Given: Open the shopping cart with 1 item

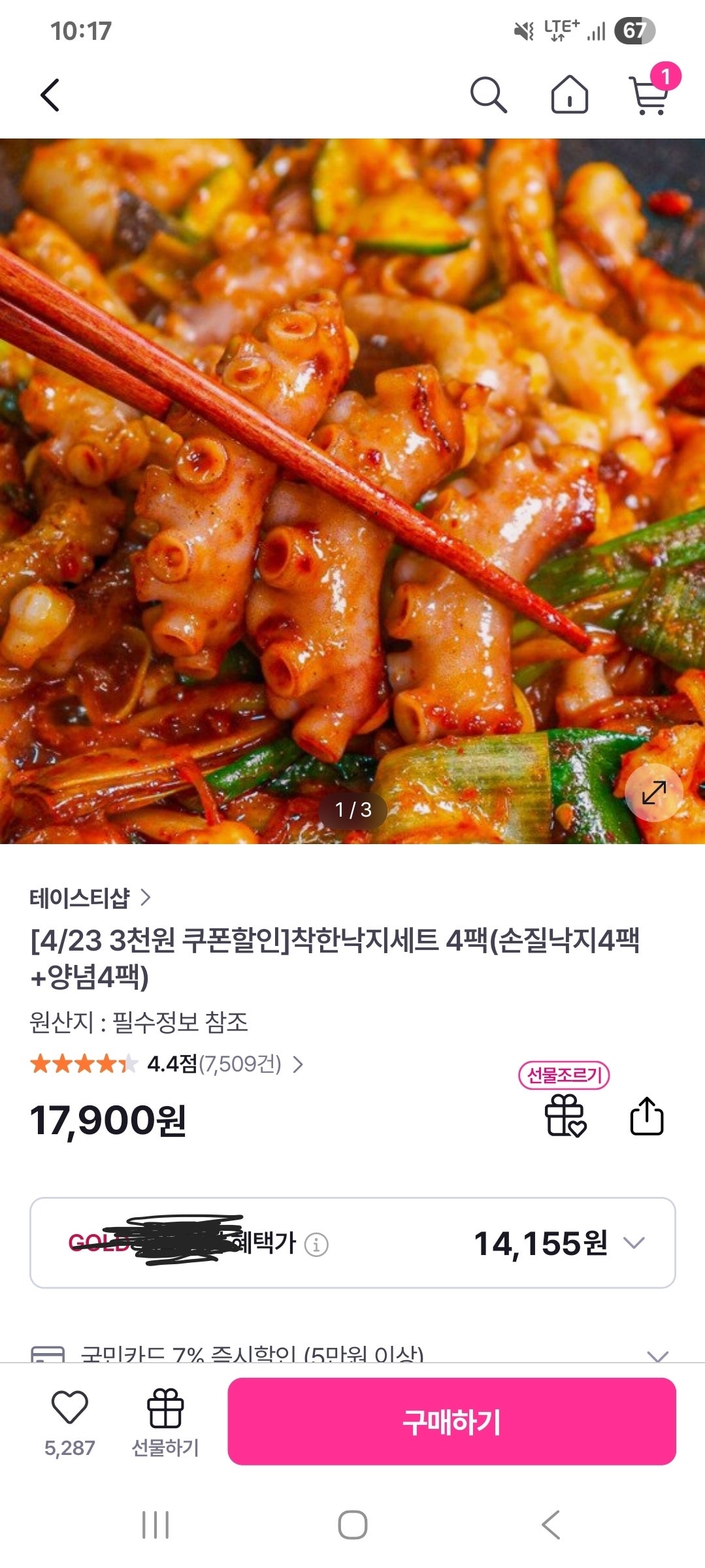Looking at the screenshot, I should tap(649, 96).
